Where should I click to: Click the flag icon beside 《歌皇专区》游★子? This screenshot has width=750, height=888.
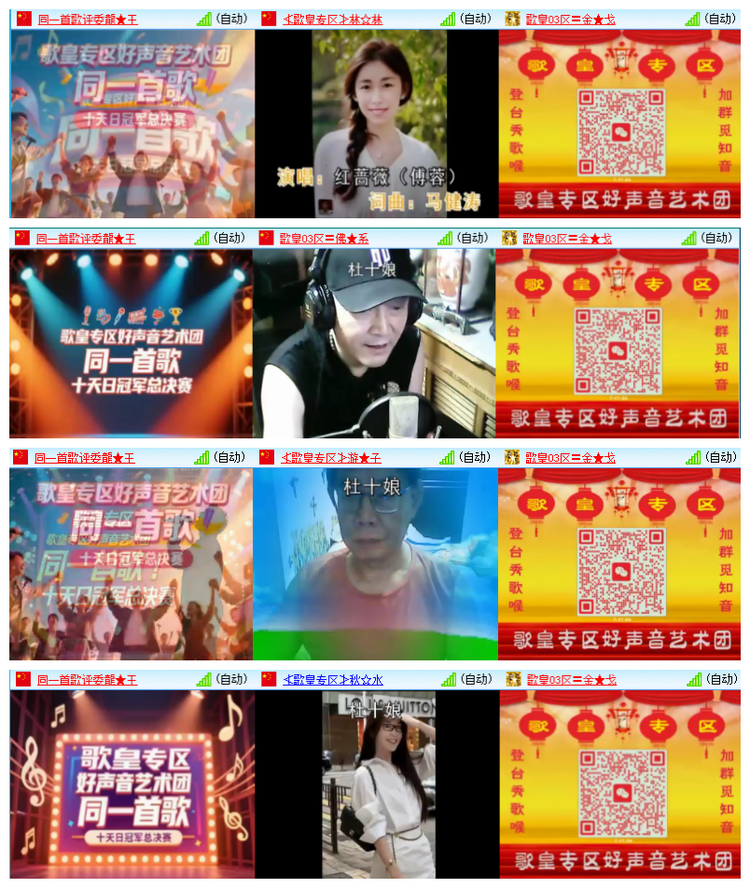265,455
